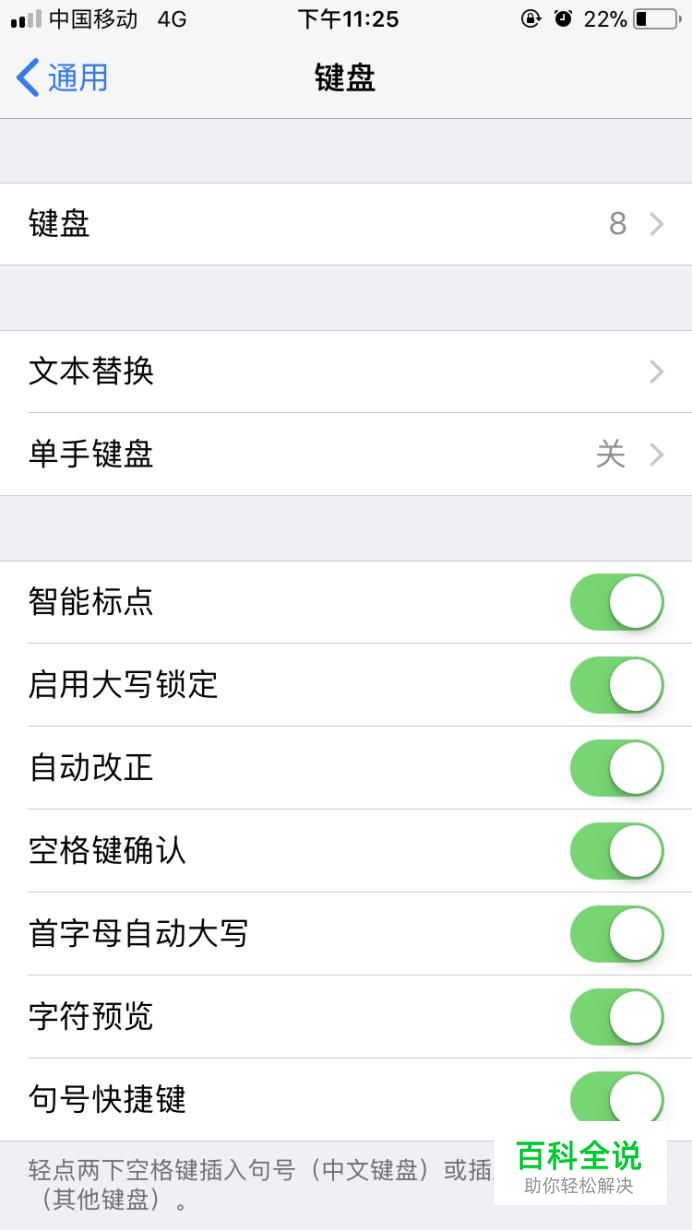Viewport: 692px width, 1230px height.
Task: Disable 首字母自动大写
Action: 617,934
